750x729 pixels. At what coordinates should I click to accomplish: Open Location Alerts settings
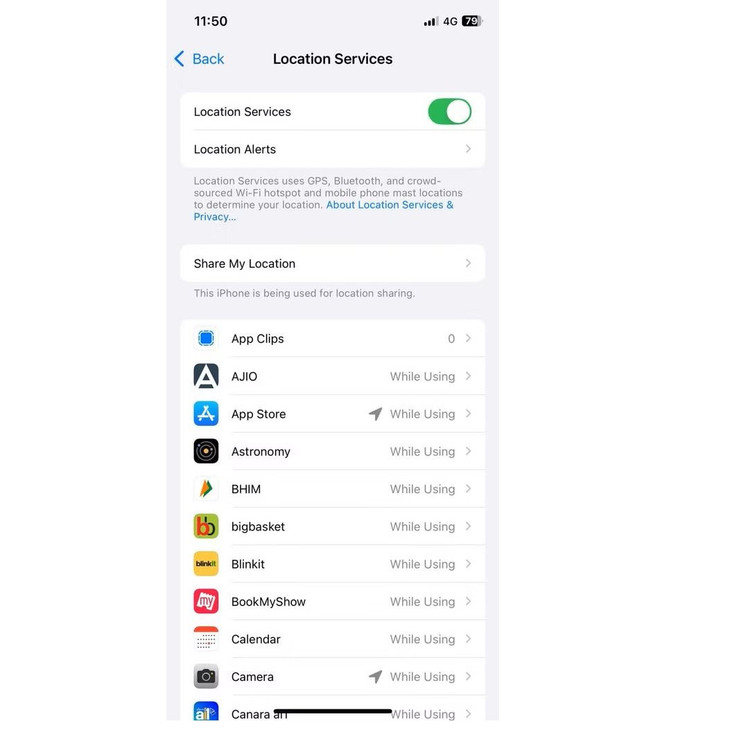332,149
